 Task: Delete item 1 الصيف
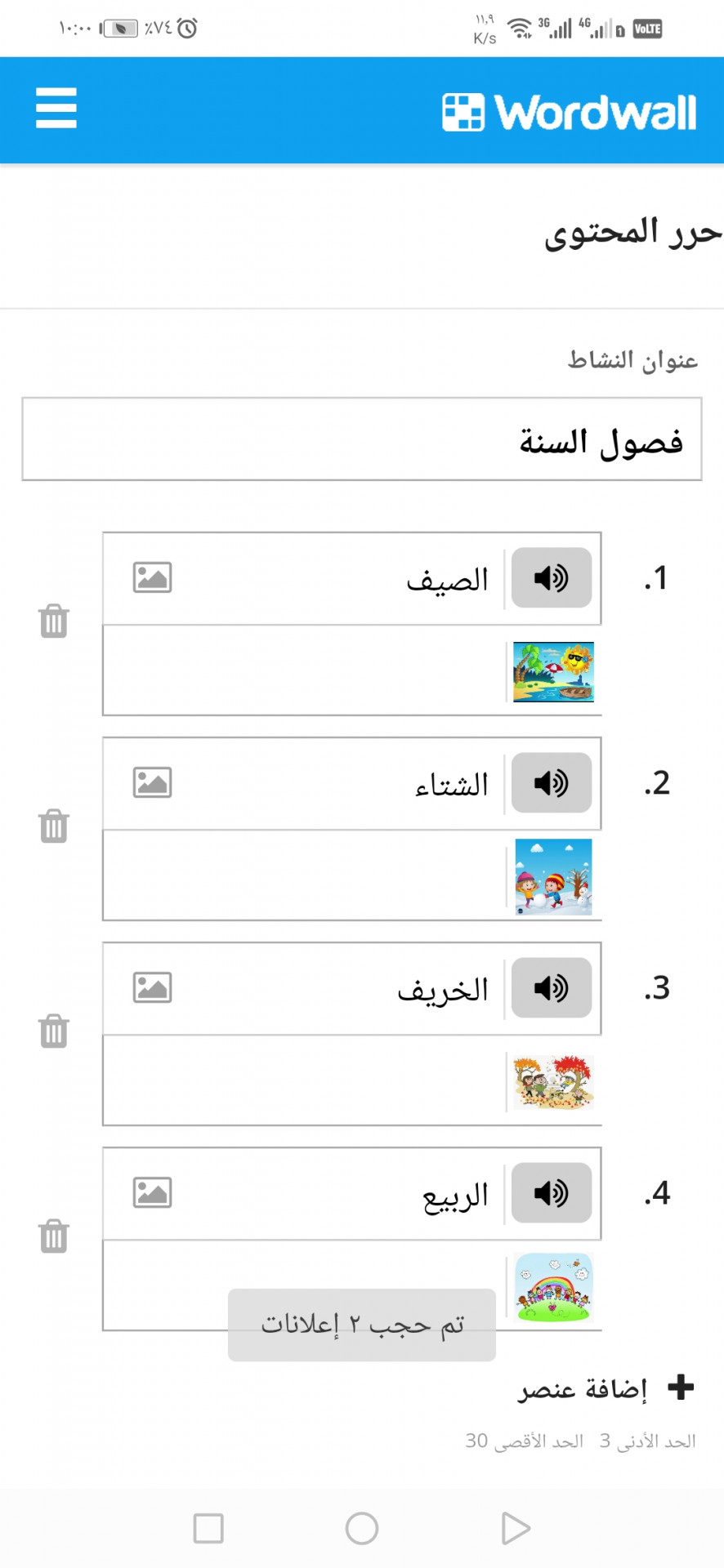click(54, 621)
